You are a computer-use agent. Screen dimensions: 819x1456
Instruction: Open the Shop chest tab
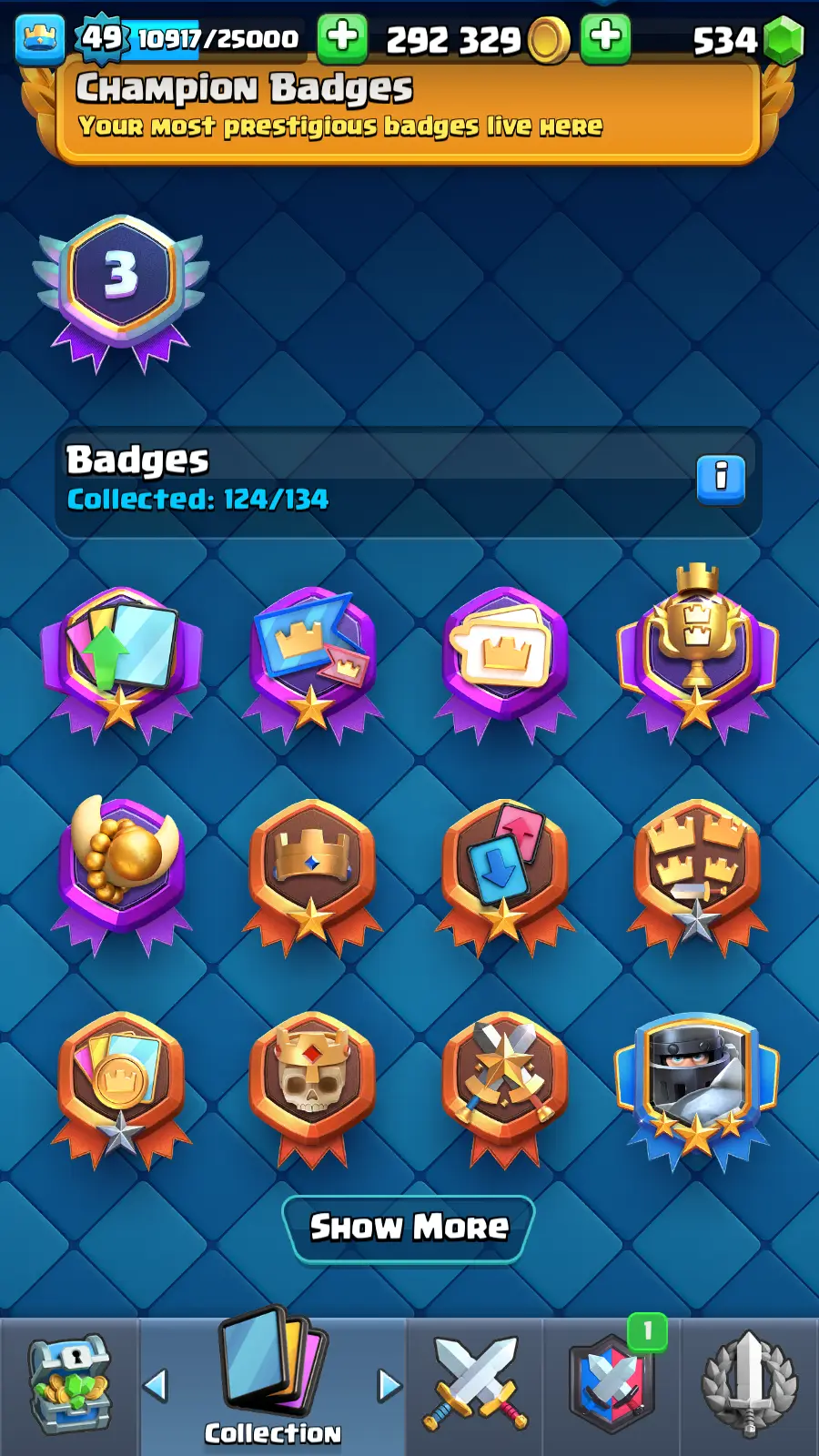coord(69,1385)
